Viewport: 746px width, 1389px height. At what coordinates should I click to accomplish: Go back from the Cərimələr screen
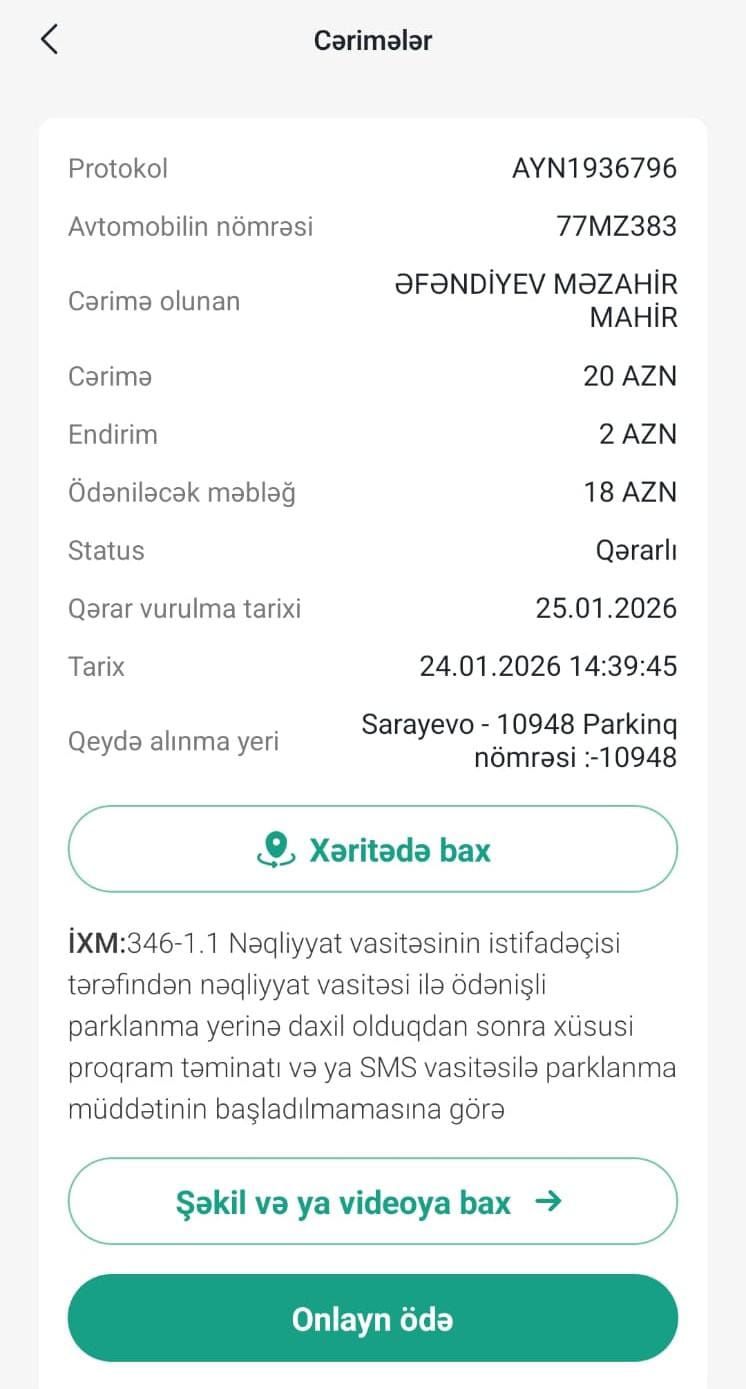coord(49,40)
